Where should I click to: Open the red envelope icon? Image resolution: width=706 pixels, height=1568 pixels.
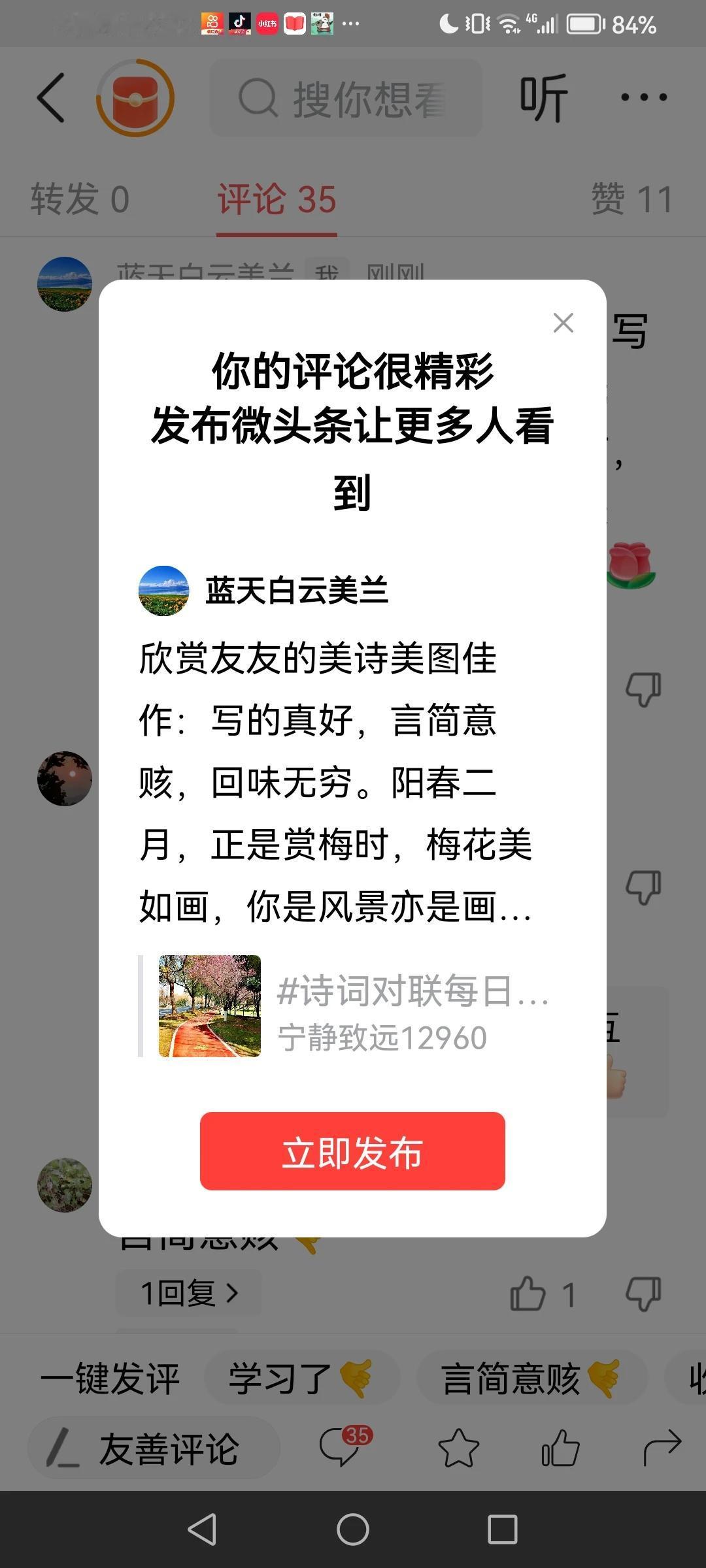[x=134, y=97]
